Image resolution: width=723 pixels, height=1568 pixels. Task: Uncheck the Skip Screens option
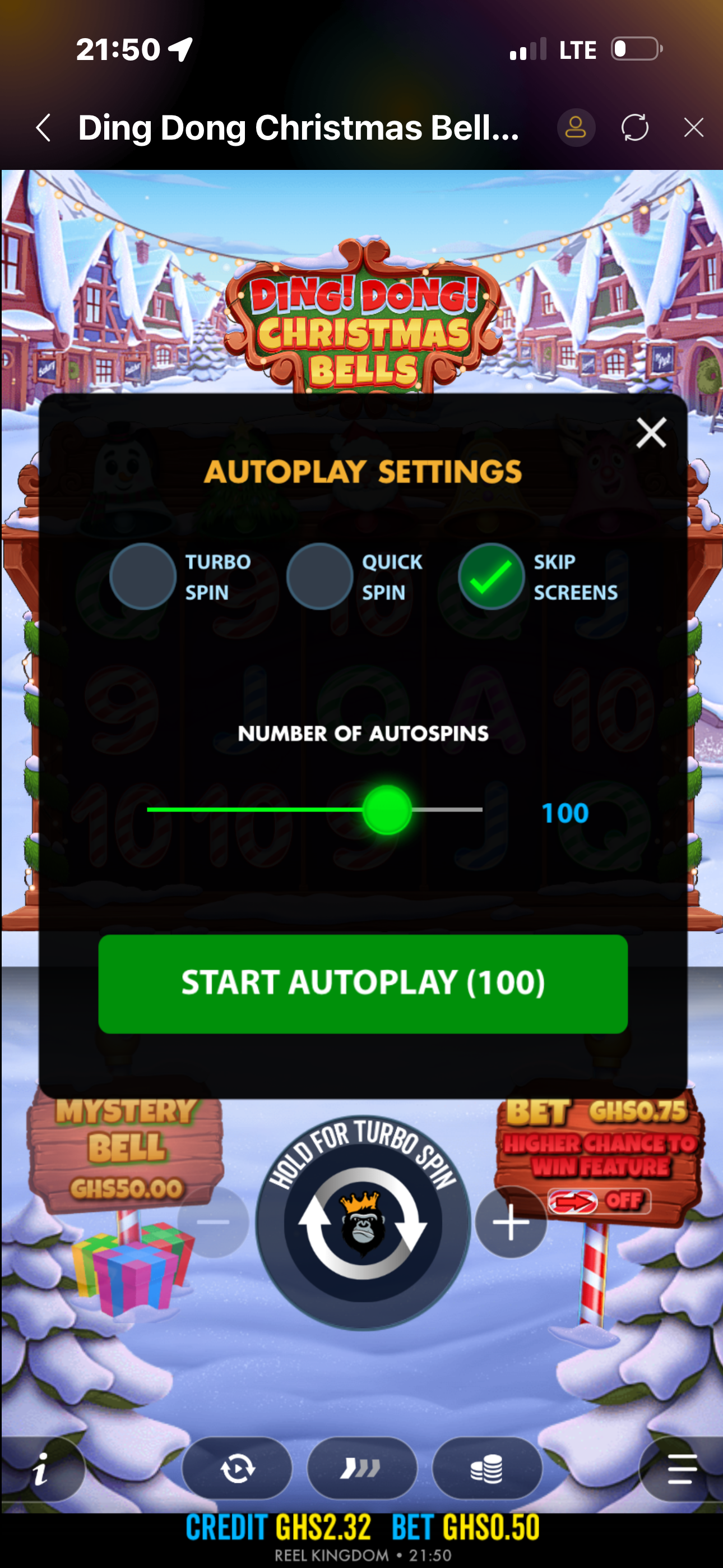[491, 576]
